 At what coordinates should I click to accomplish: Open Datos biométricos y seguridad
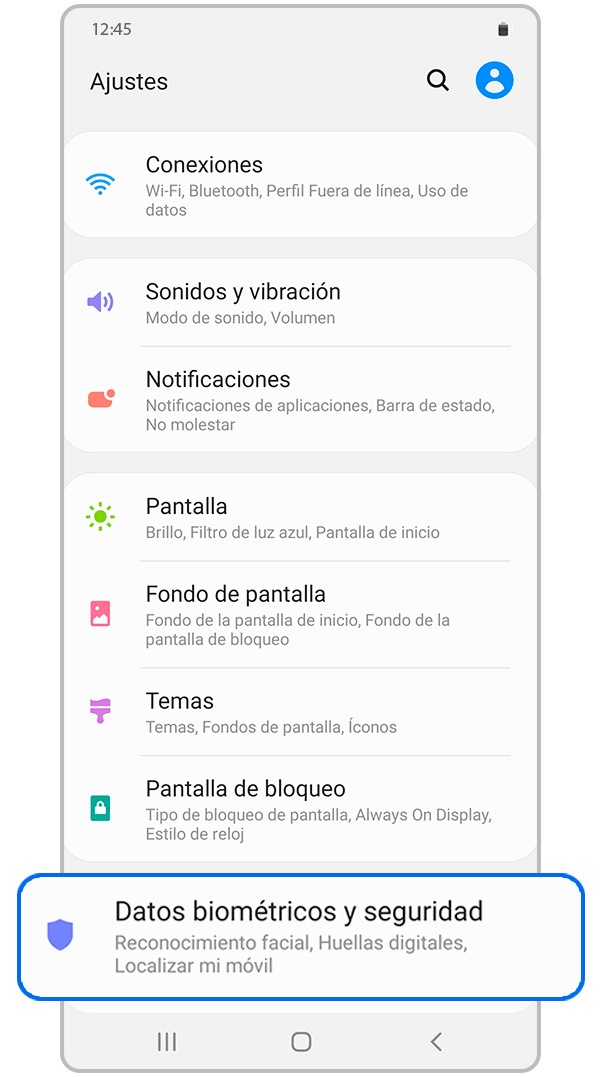tap(300, 936)
